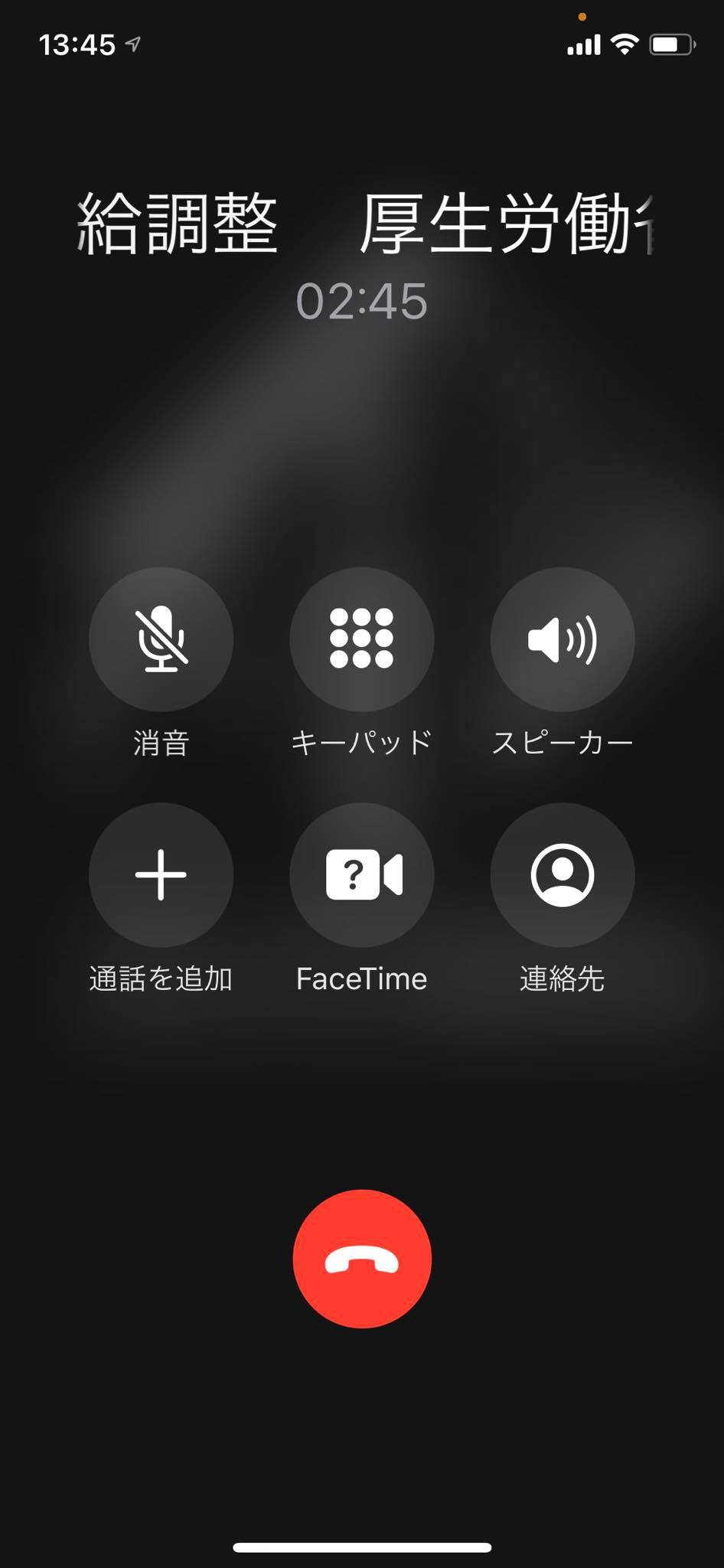This screenshot has height=1568, width=724.
Task: Turn on スピーカー speaker output
Action: coord(563,639)
